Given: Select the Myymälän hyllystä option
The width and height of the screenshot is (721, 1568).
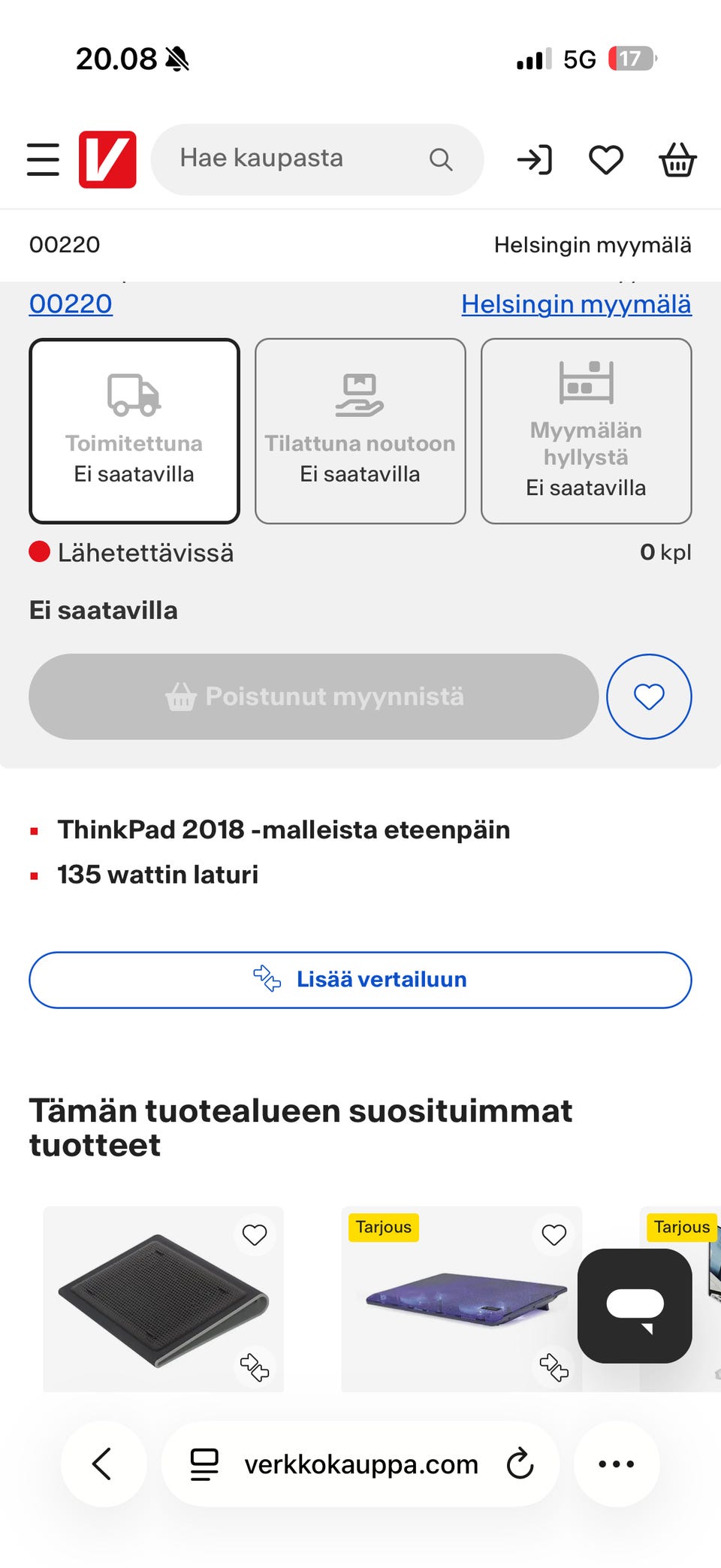Looking at the screenshot, I should coord(586,429).
